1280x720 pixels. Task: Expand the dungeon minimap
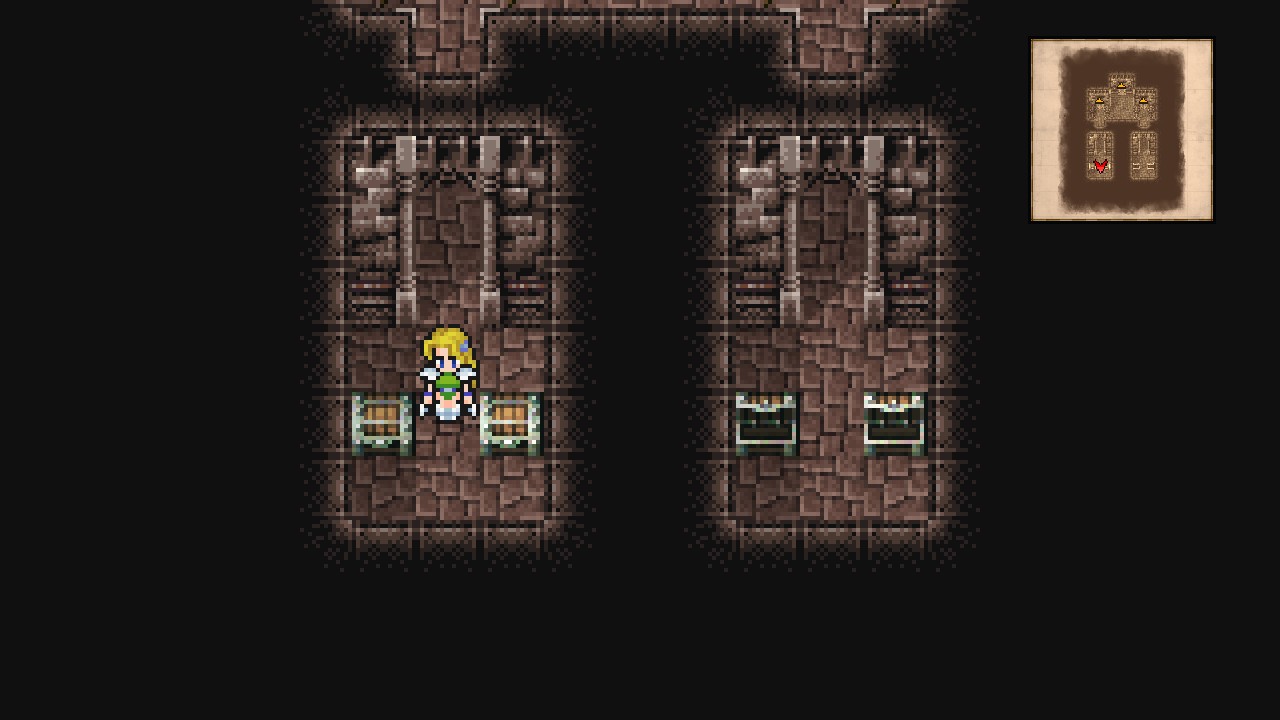[x=1121, y=130]
